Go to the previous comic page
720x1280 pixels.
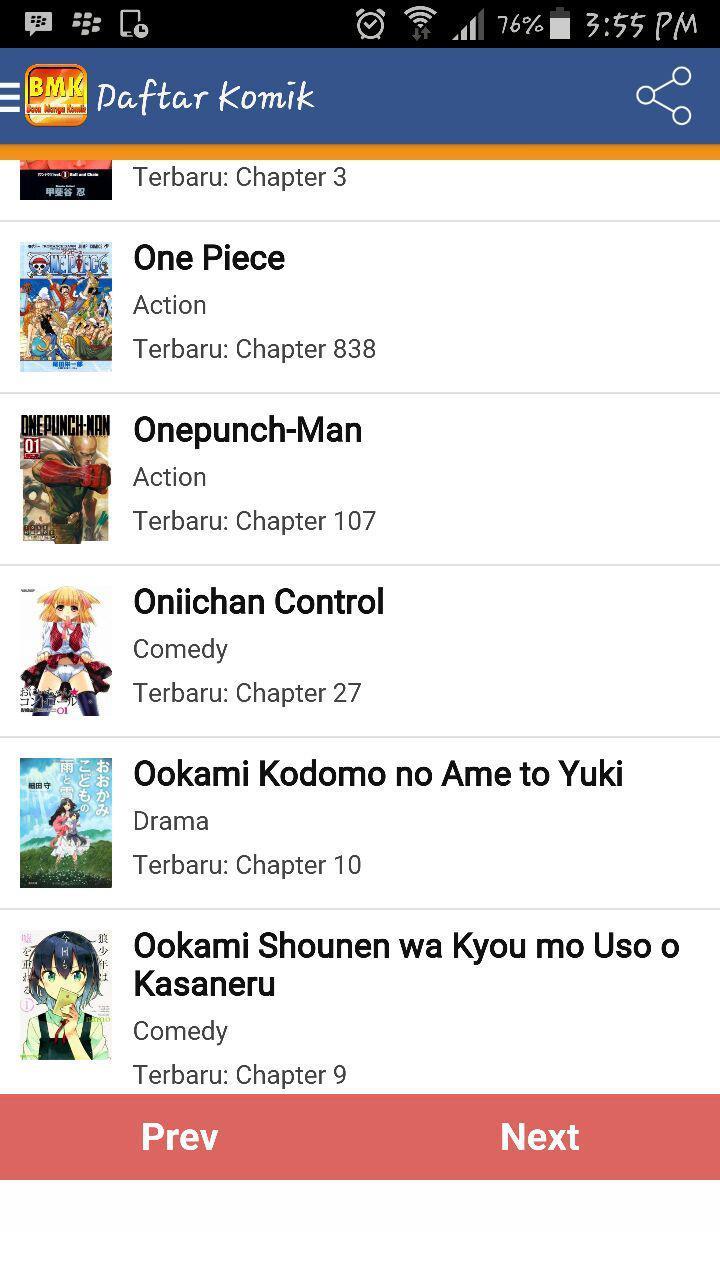179,1137
